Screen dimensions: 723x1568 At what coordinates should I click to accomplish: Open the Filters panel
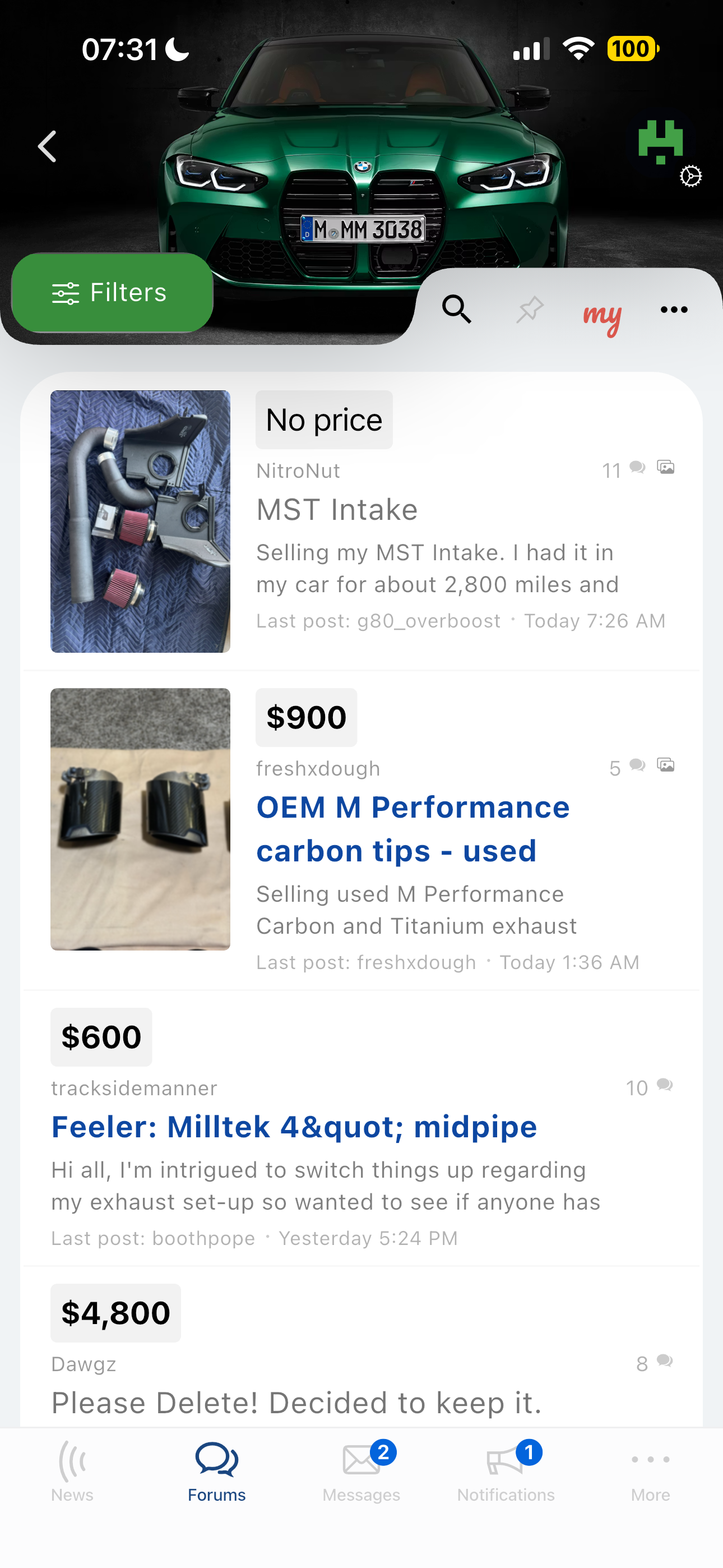(113, 293)
